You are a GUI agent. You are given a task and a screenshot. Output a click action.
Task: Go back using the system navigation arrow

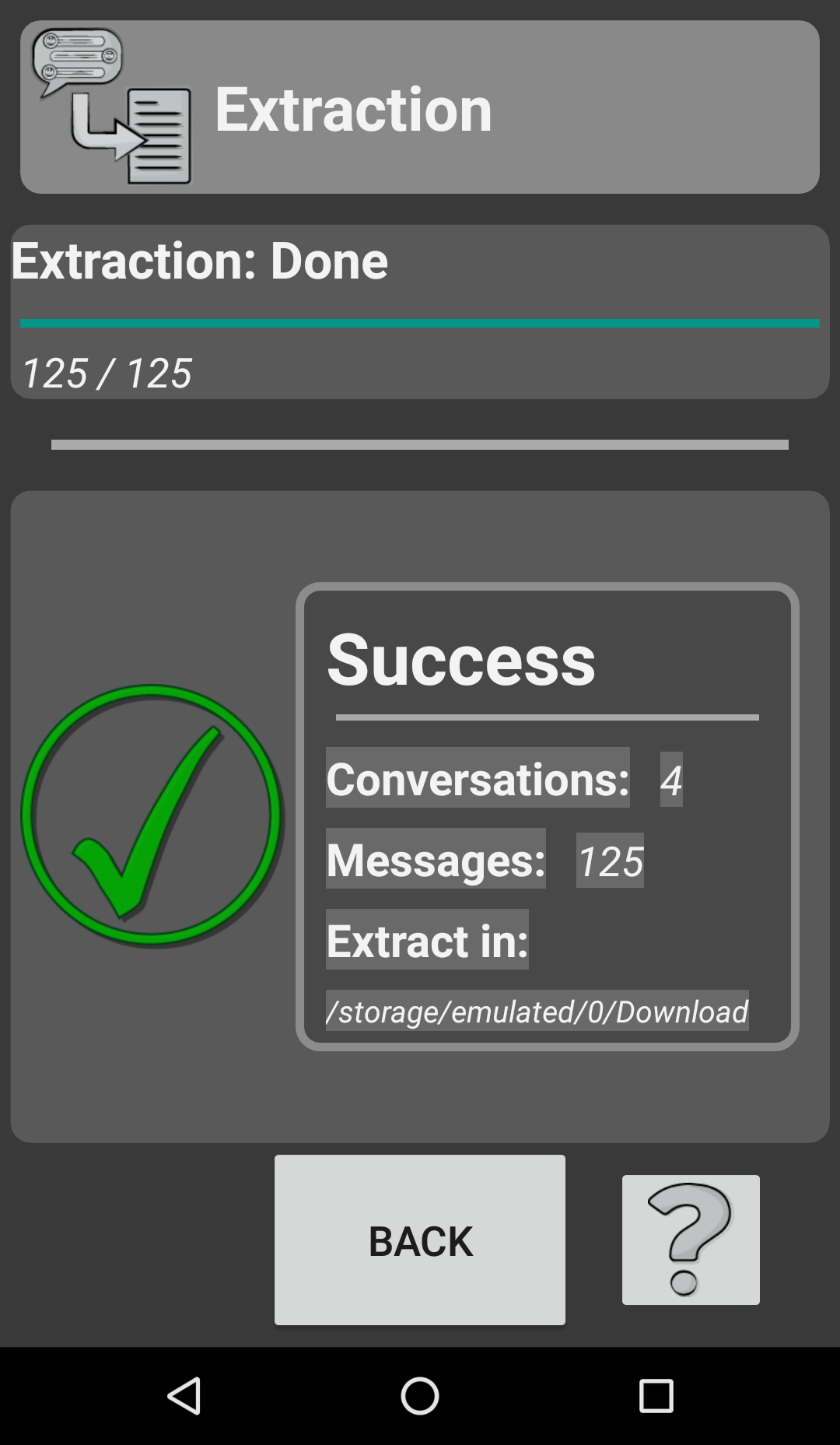pyautogui.click(x=185, y=1395)
